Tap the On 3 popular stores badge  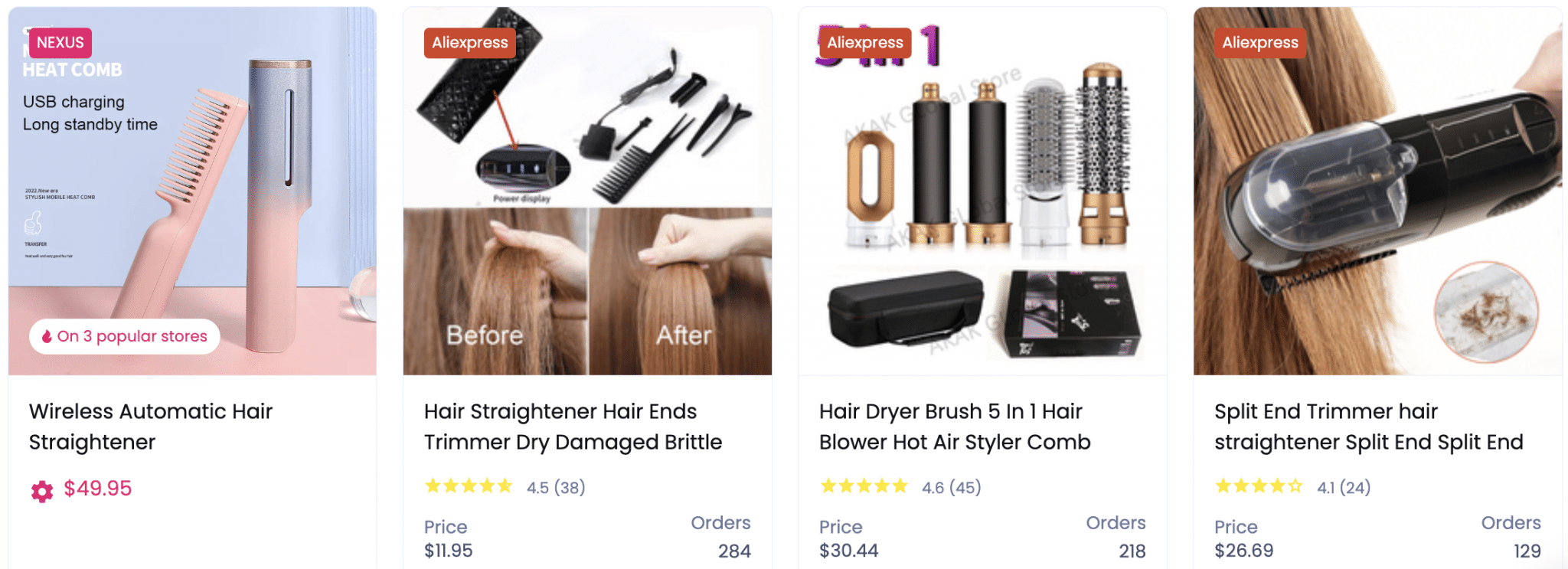pyautogui.click(x=125, y=336)
